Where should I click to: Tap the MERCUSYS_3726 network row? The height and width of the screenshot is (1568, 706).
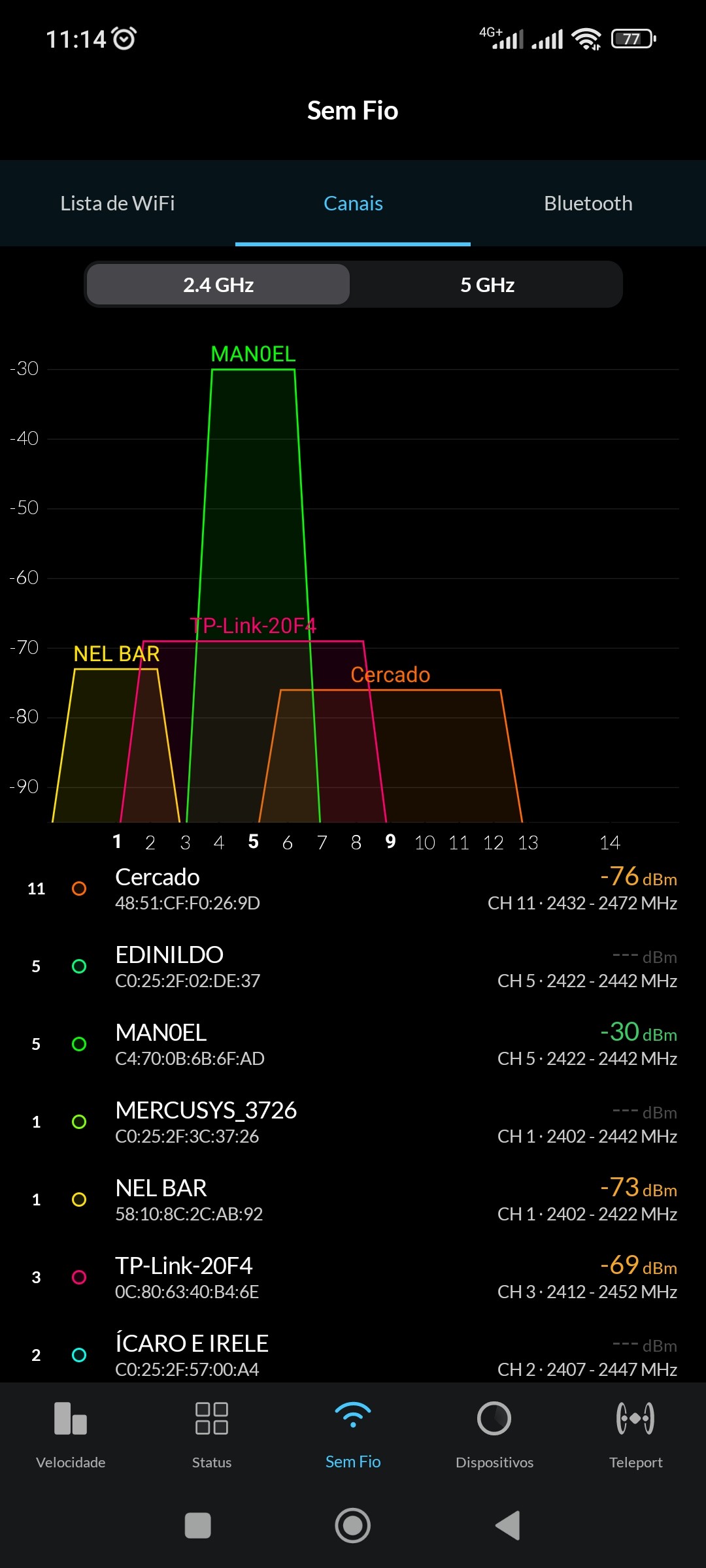coord(353,1122)
